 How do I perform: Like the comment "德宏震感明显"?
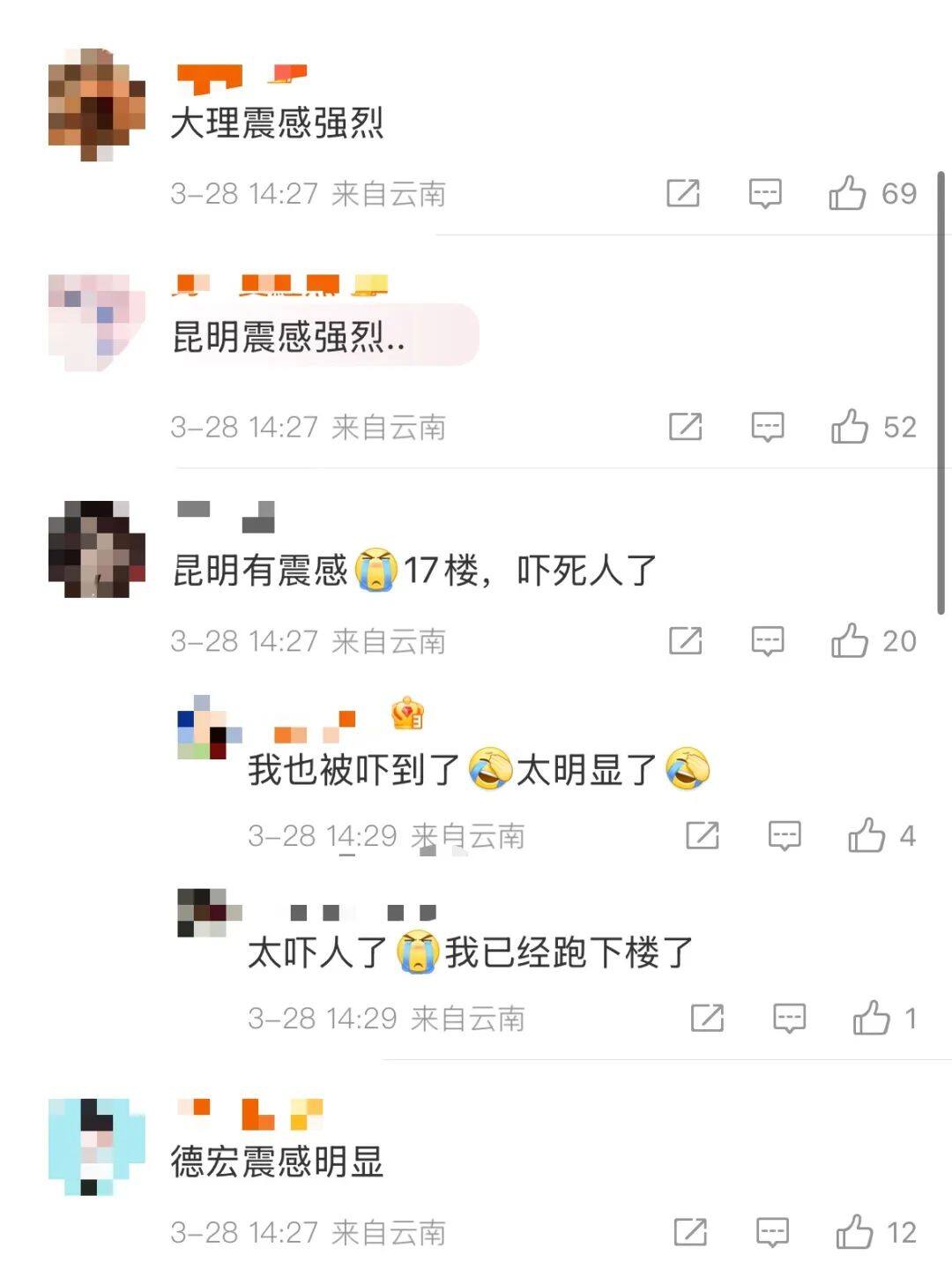[x=854, y=1232]
